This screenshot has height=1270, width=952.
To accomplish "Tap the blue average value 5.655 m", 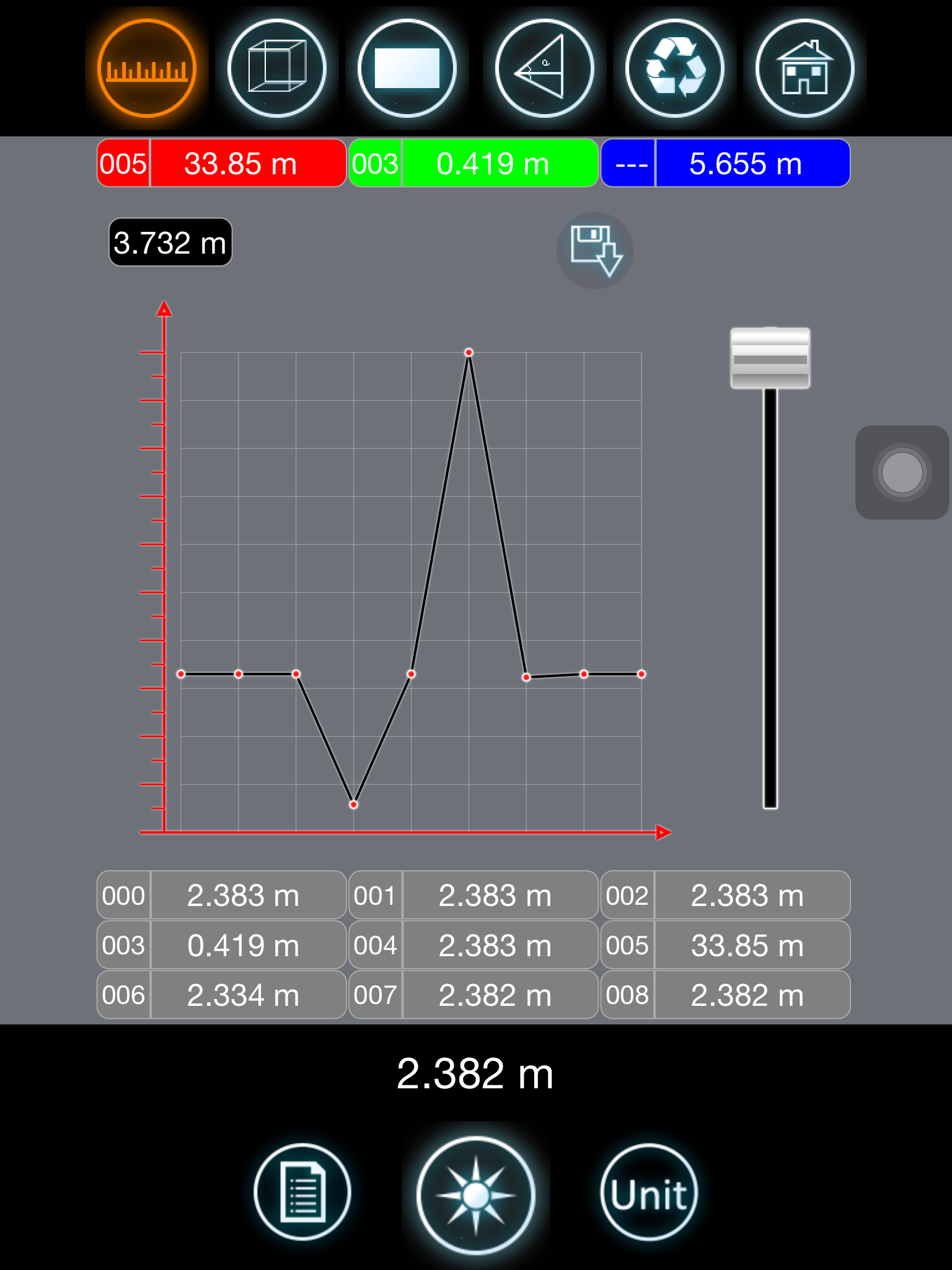I will 751,163.
